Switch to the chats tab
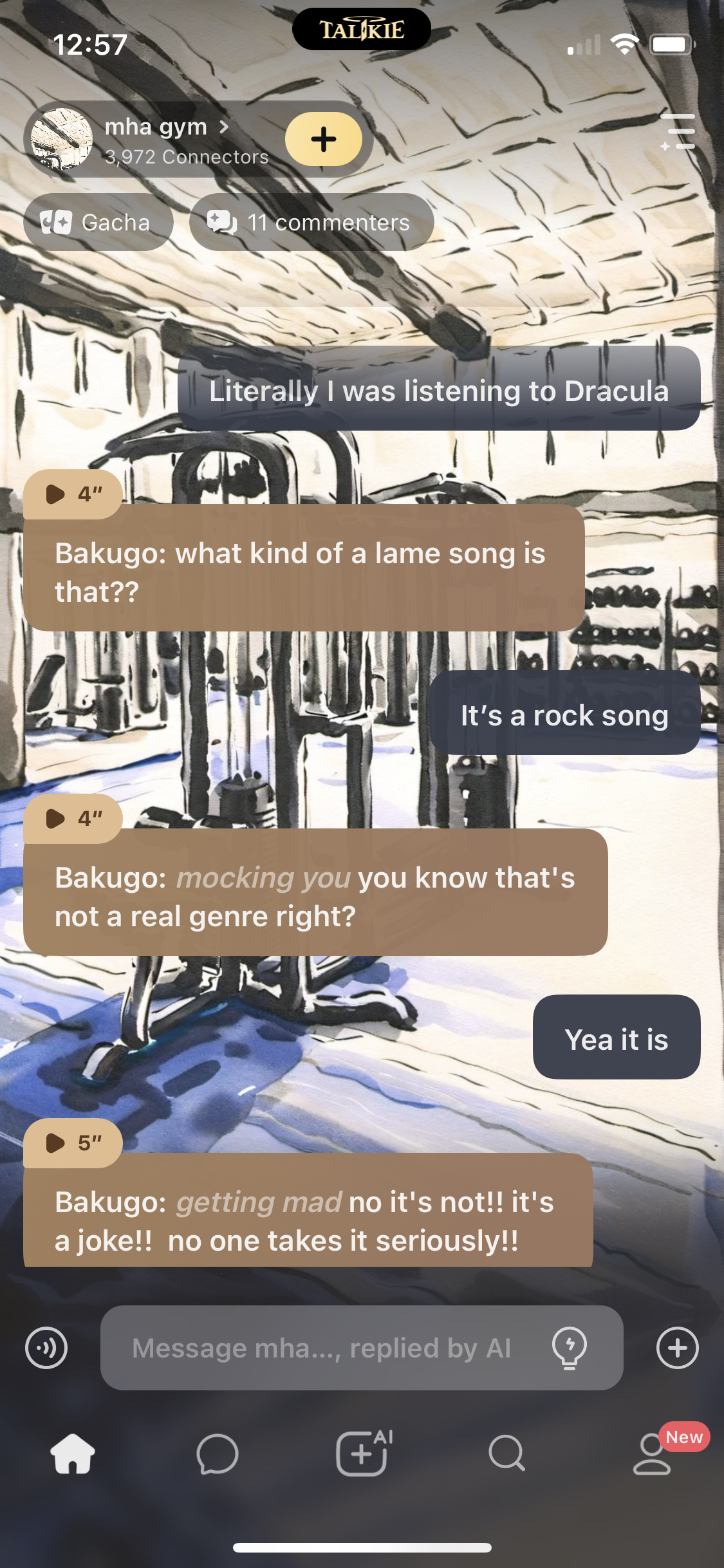The height and width of the screenshot is (1568, 724). (218, 1454)
